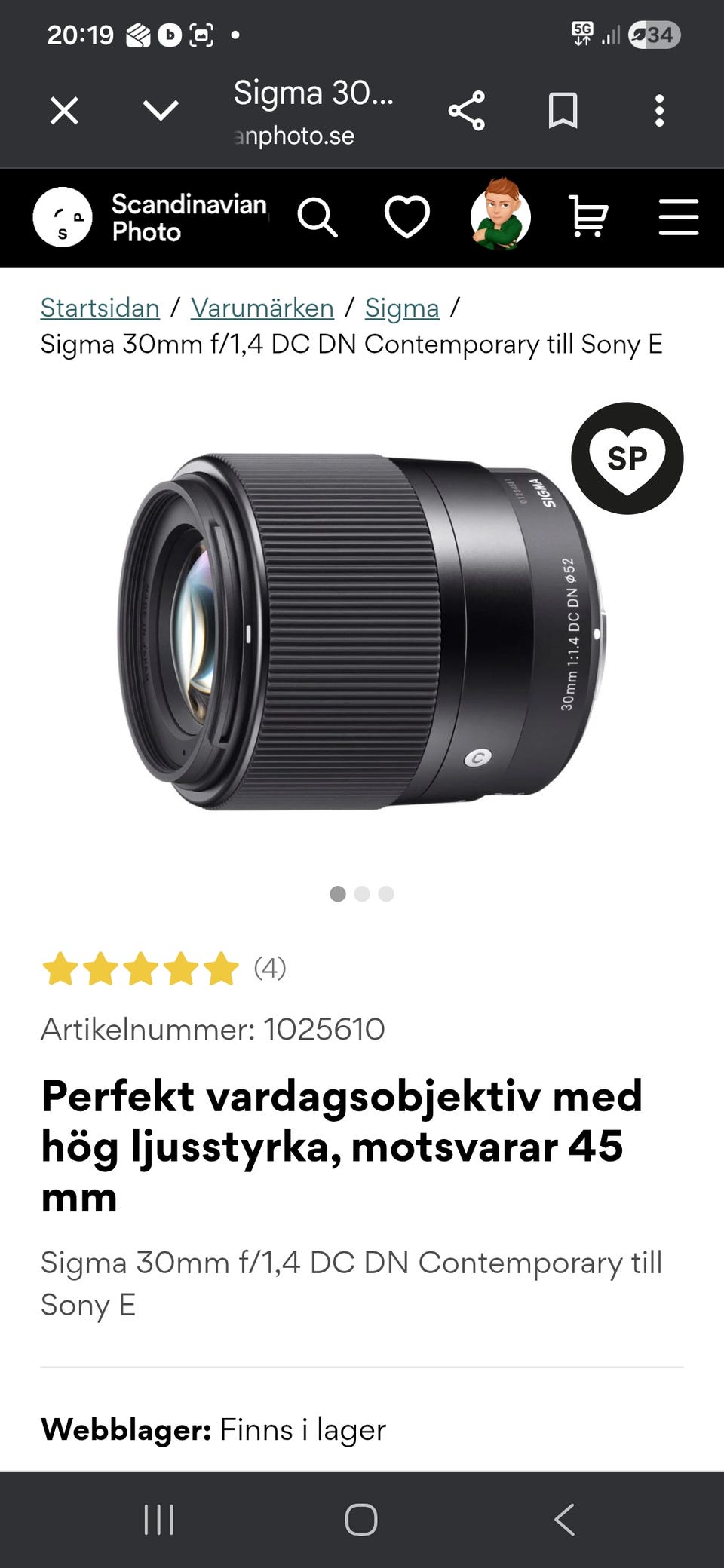The image size is (724, 1568).
Task: Open the wishlist heart icon
Action: click(x=406, y=219)
